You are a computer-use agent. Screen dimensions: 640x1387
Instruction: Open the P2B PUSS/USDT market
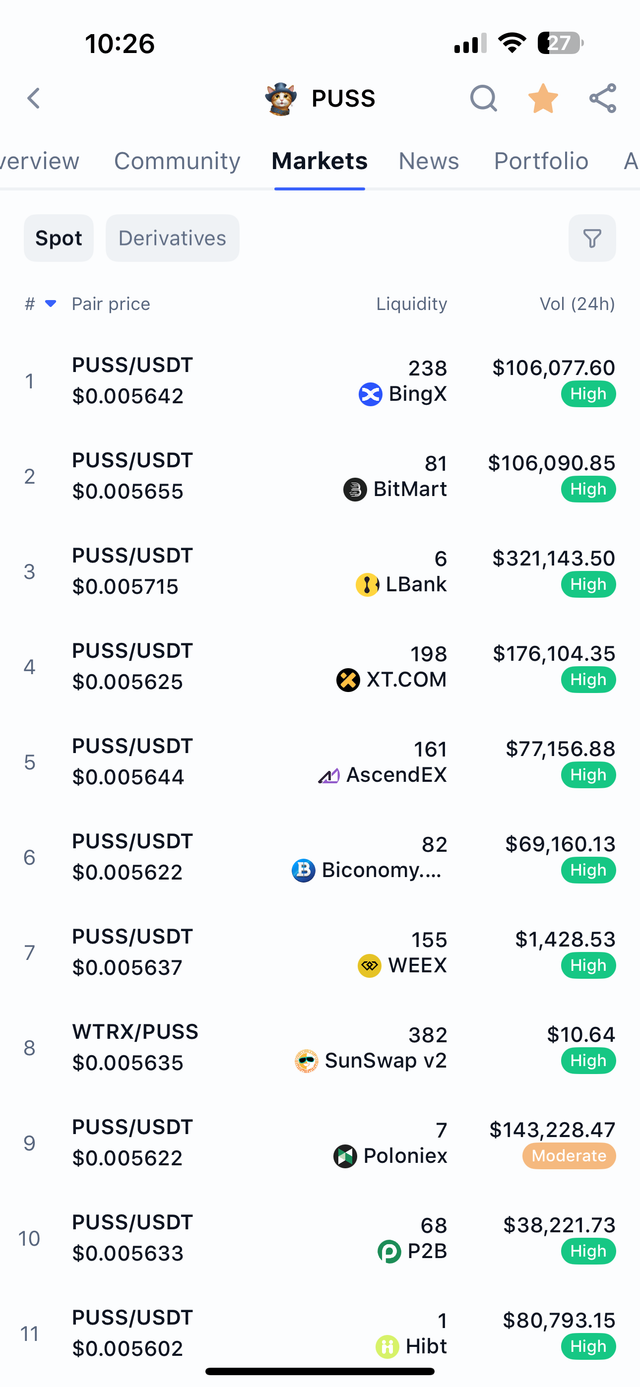click(320, 1237)
